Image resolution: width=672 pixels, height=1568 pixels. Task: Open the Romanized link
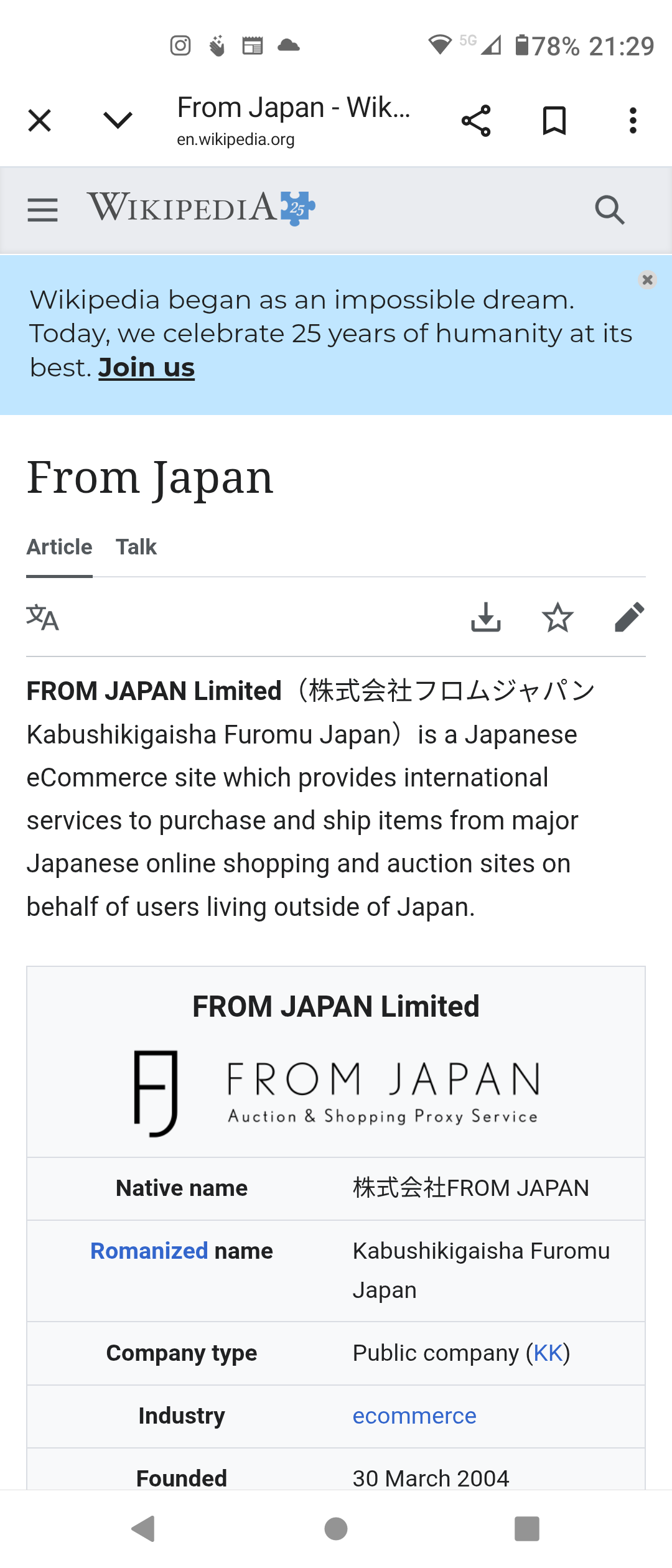[x=149, y=1251]
